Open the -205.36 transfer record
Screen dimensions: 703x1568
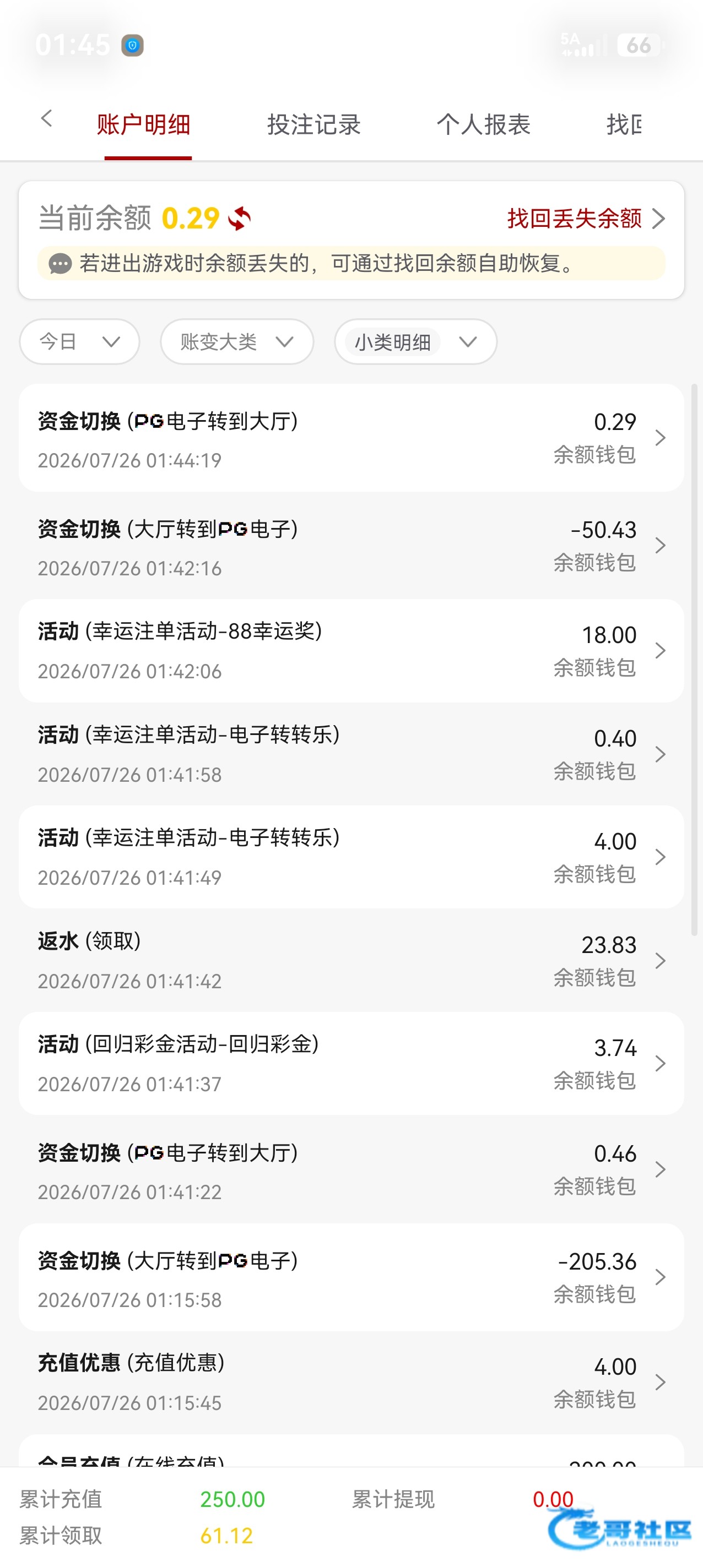coord(351,1277)
